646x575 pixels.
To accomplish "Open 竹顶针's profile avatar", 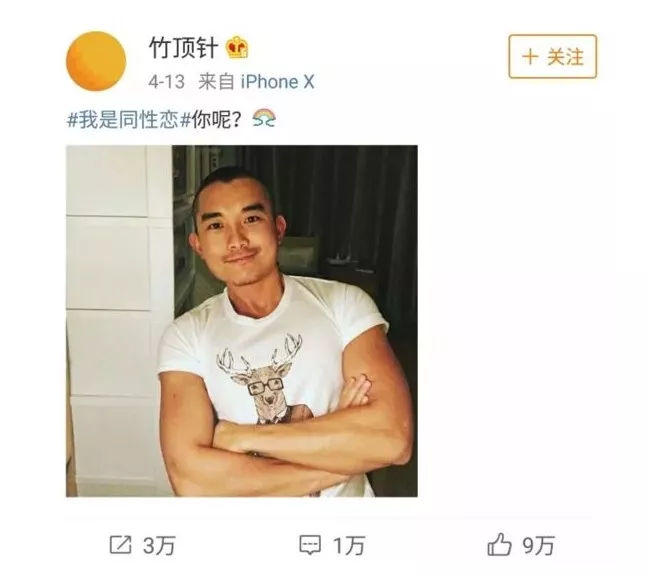I will pyautogui.click(x=95, y=60).
